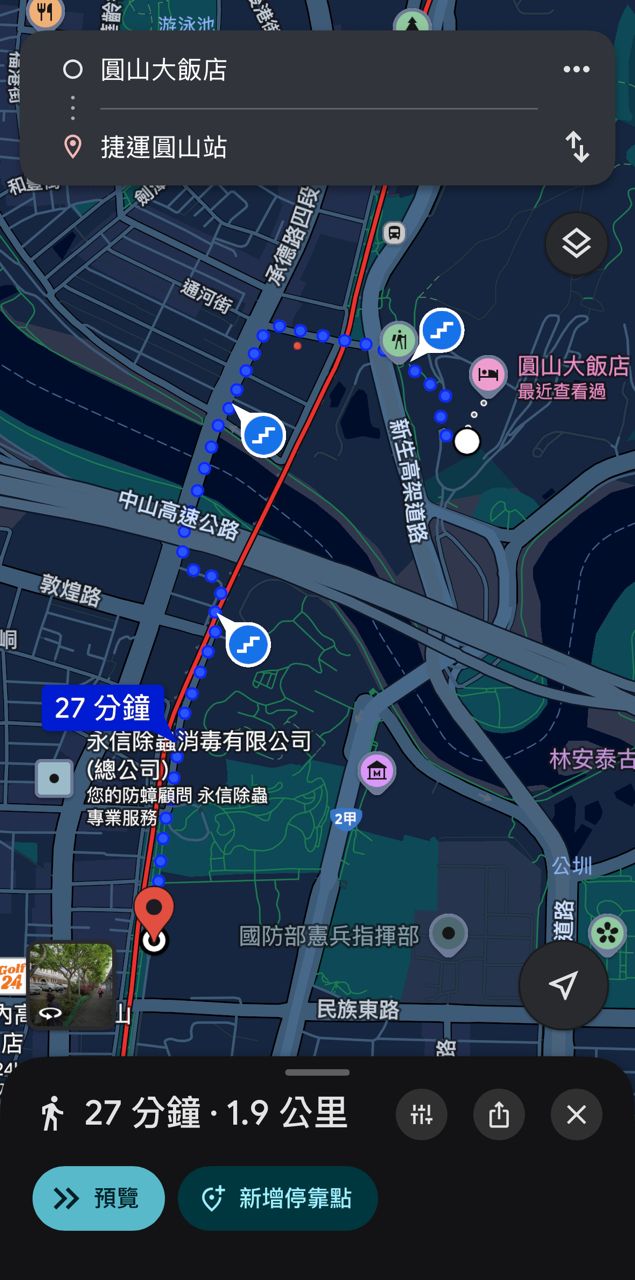Open the route overflow menu

(576, 70)
